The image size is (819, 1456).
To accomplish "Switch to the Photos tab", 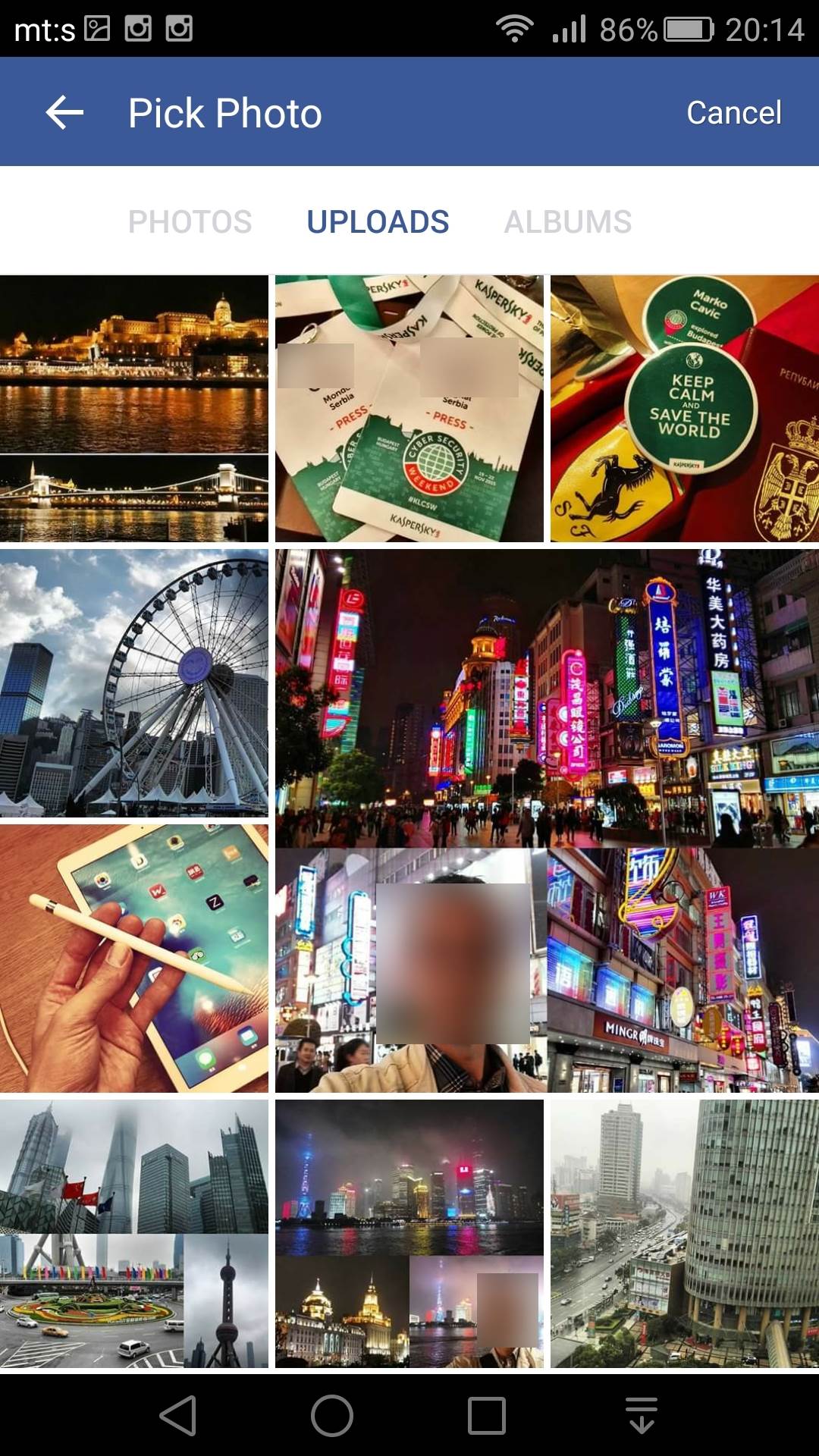I will point(190,222).
